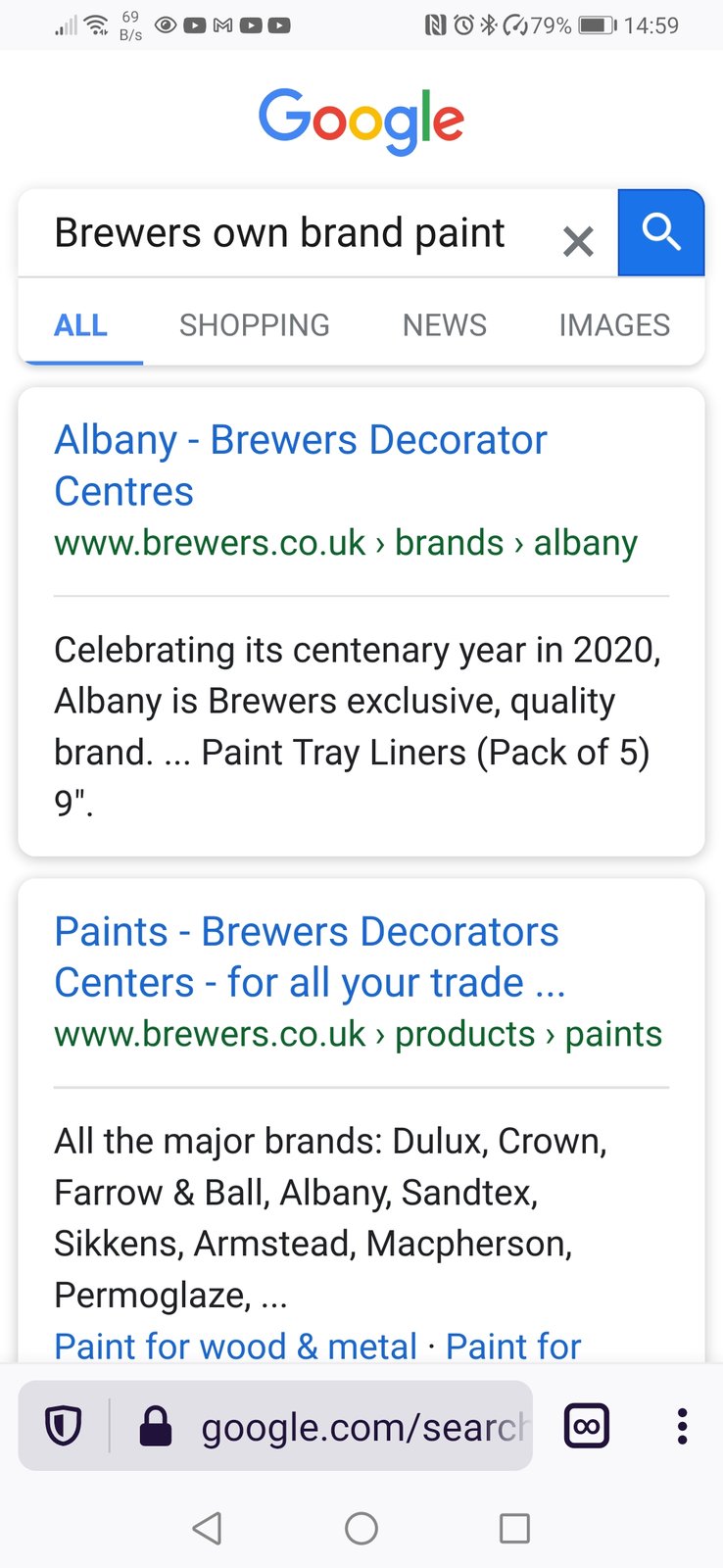Screen dimensions: 723x1568
Task: Open the browser tracking protection shield
Action: point(64,1426)
